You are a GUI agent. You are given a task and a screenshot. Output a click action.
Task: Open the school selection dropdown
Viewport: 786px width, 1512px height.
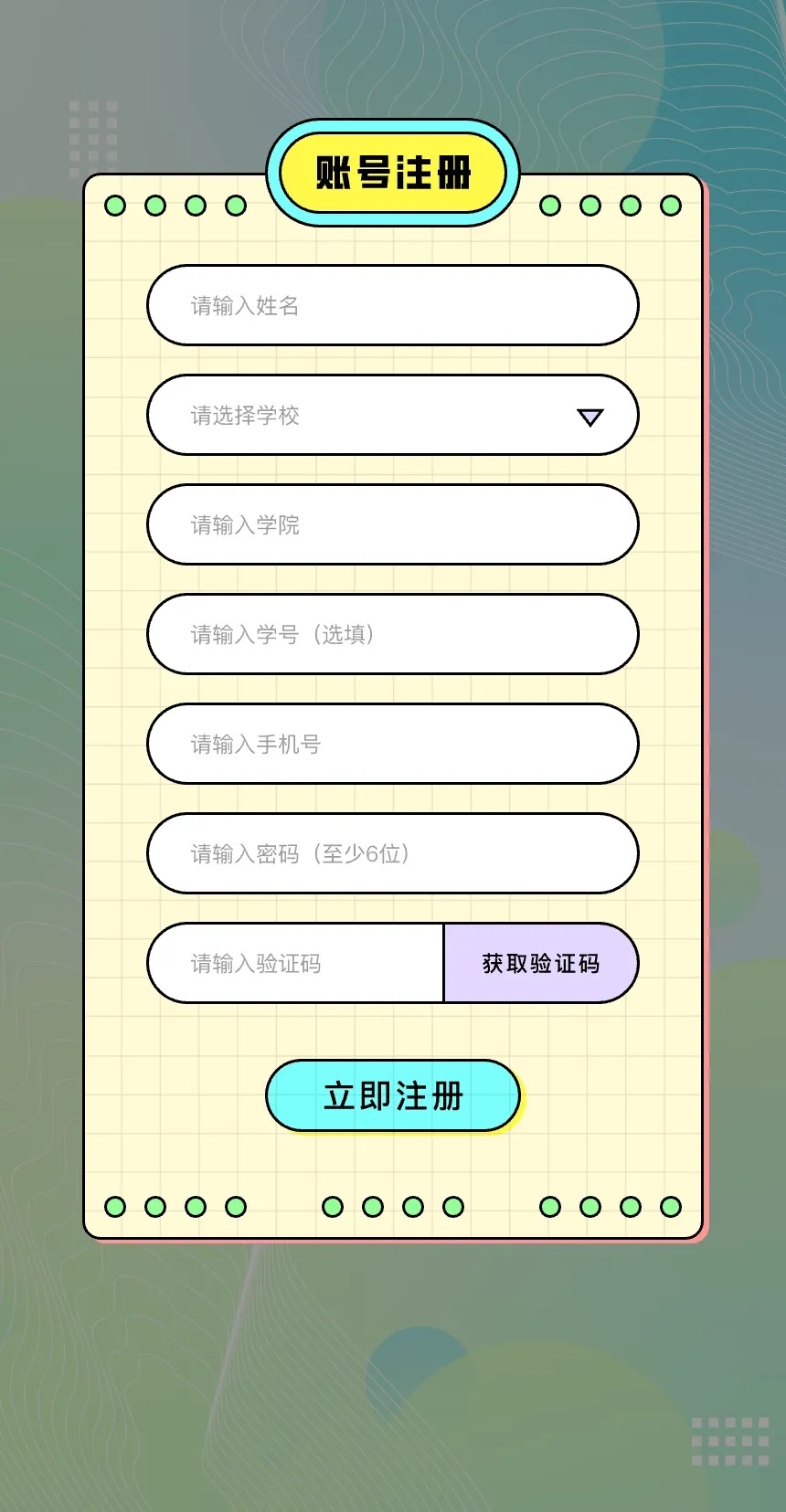tap(392, 416)
